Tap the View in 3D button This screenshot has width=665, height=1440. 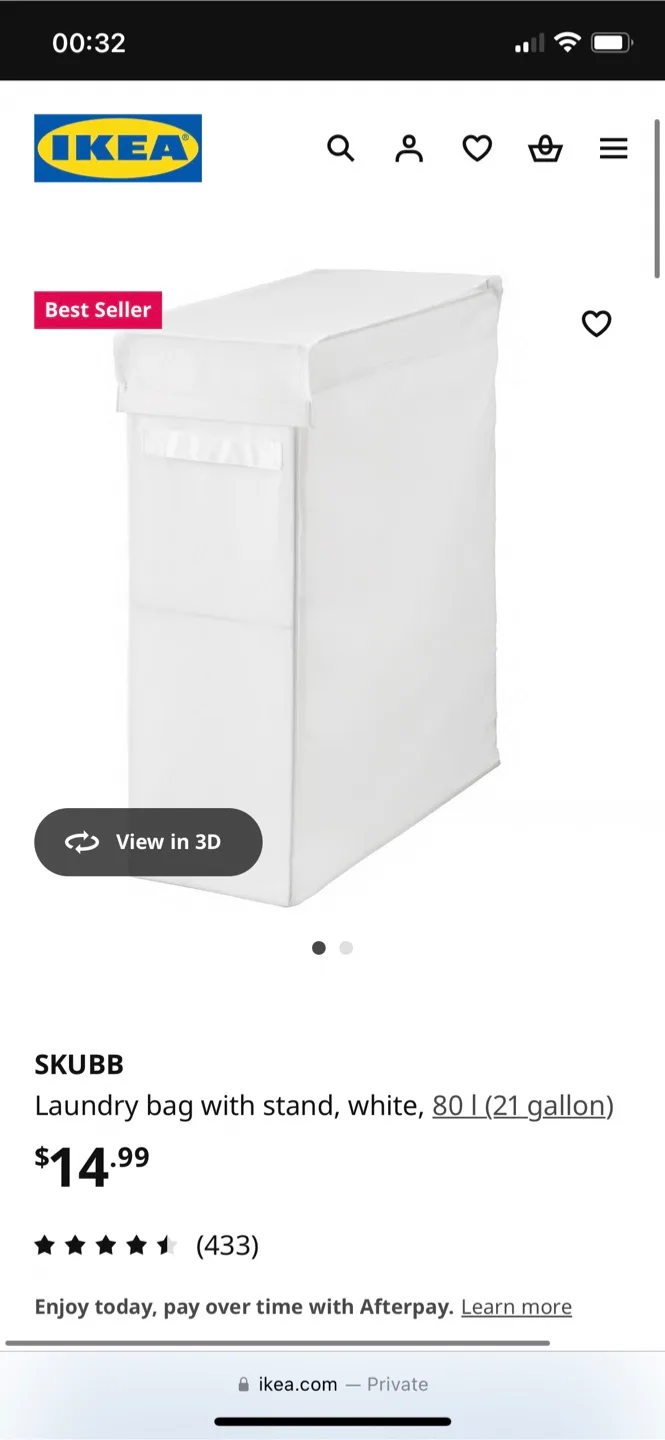[x=148, y=842]
